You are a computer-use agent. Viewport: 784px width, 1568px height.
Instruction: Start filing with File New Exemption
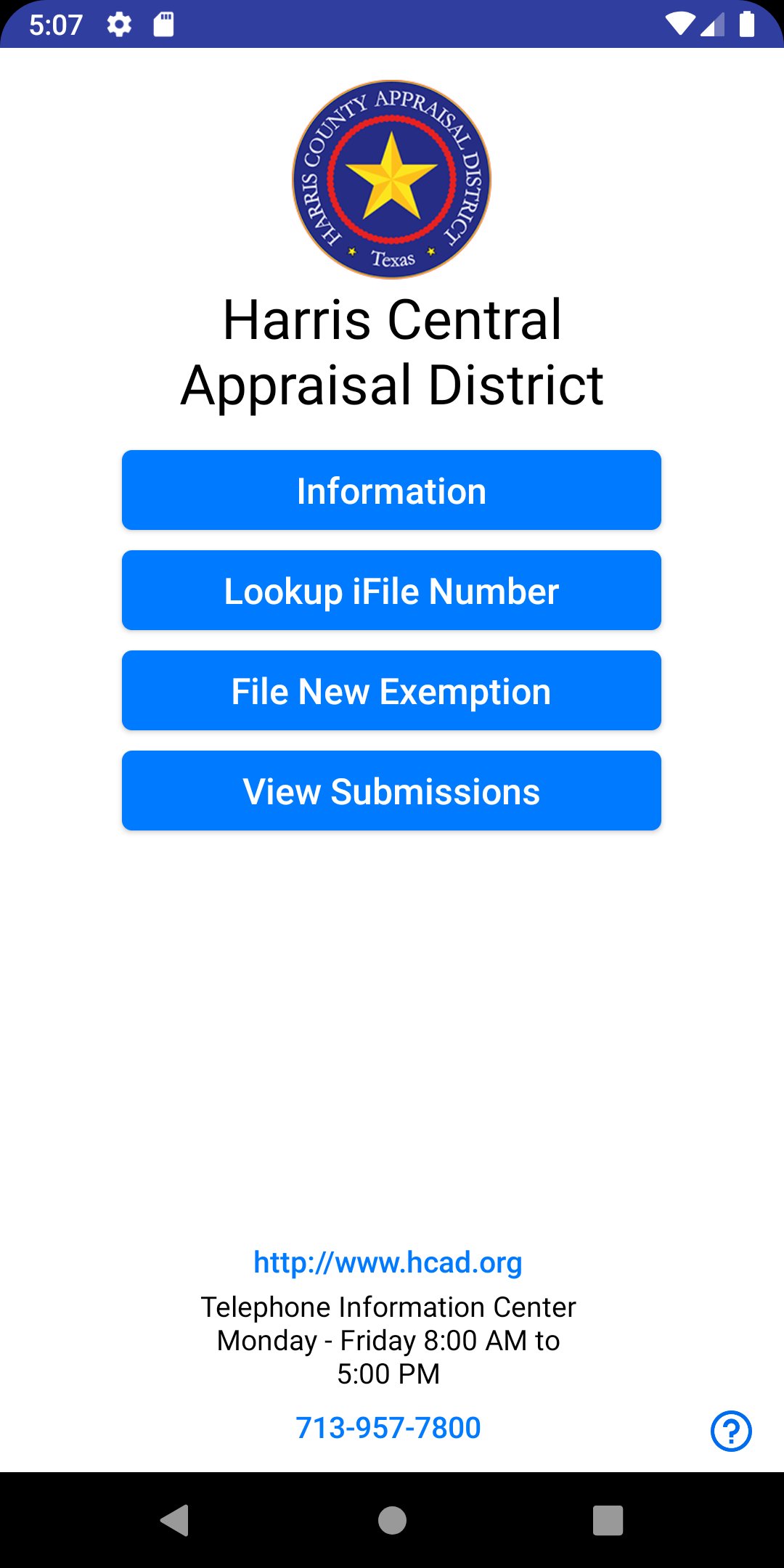point(391,690)
